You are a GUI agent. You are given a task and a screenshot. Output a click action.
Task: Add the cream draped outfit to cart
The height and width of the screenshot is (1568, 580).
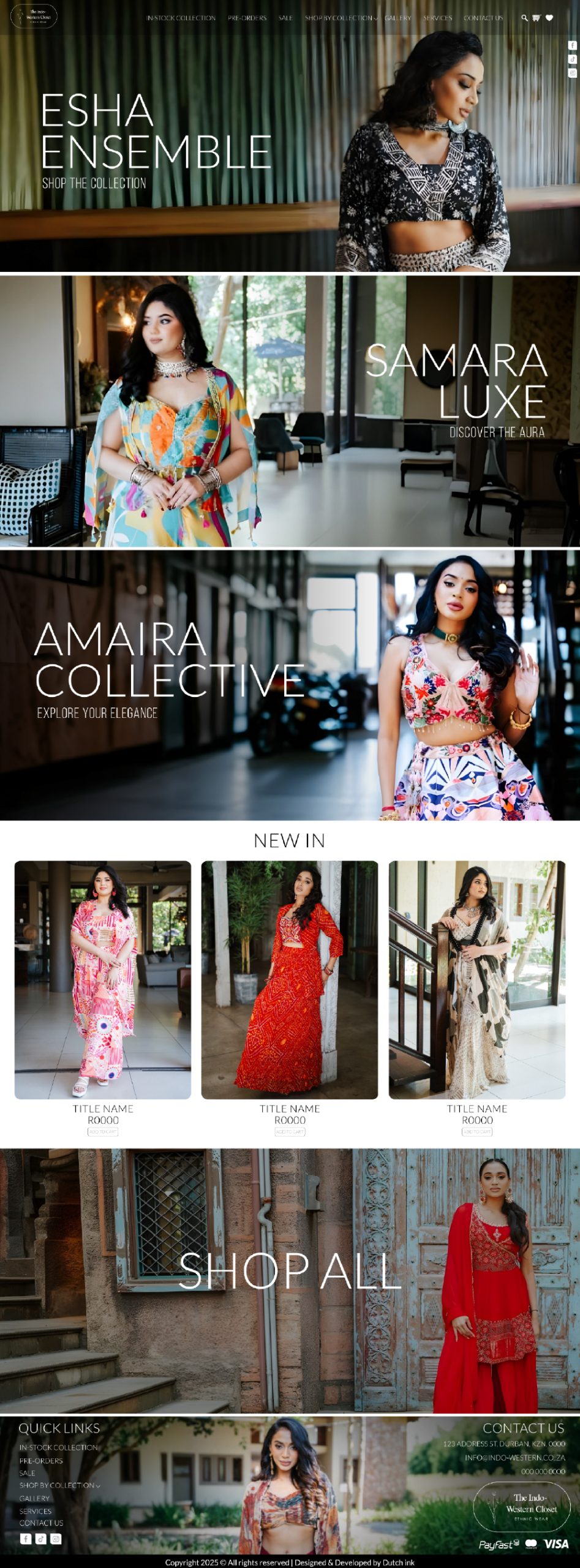[477, 1132]
